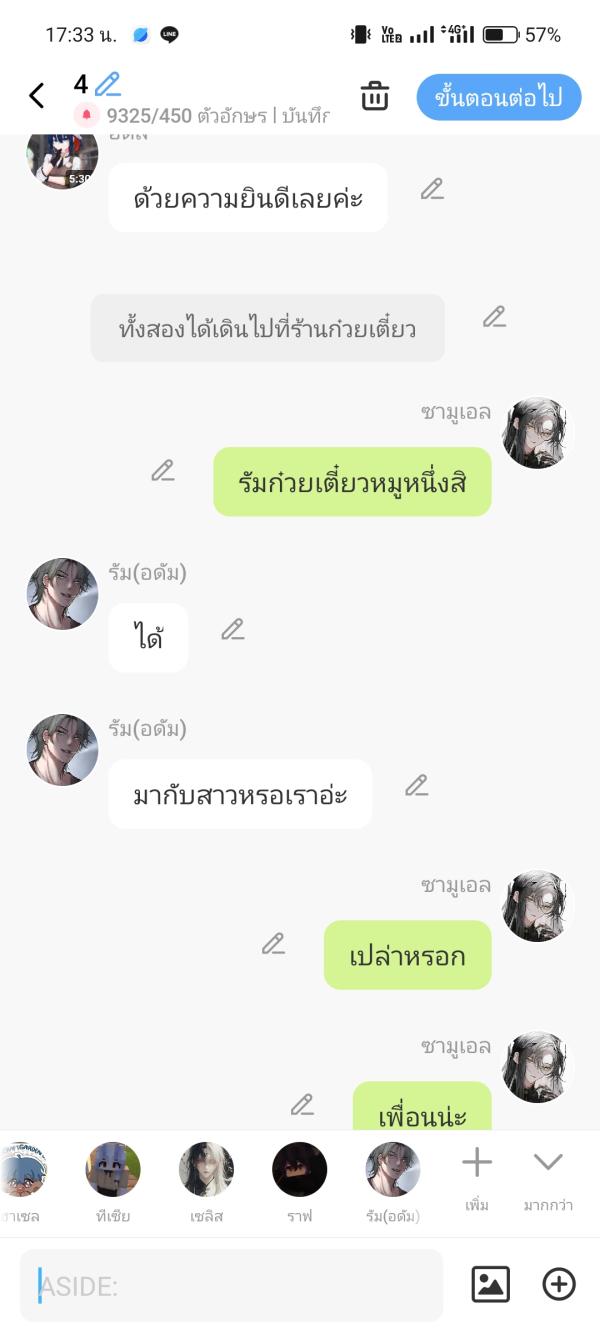Insert an image via picture icon

click(x=490, y=1284)
